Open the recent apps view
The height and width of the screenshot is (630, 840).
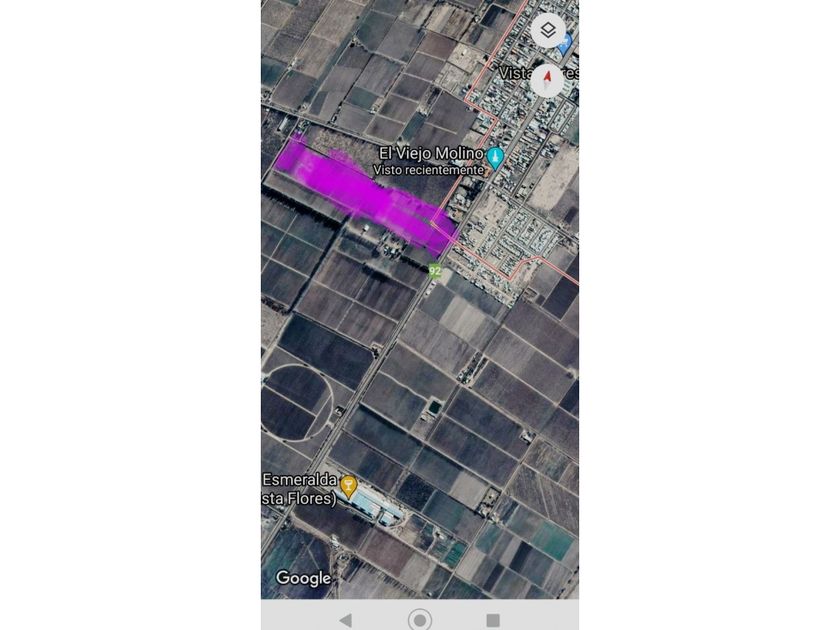[493, 620]
